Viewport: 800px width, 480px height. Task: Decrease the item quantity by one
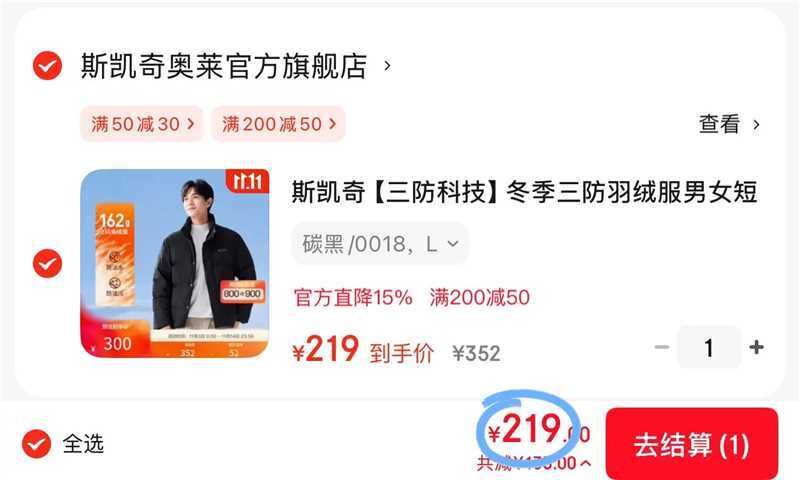pyautogui.click(x=661, y=348)
